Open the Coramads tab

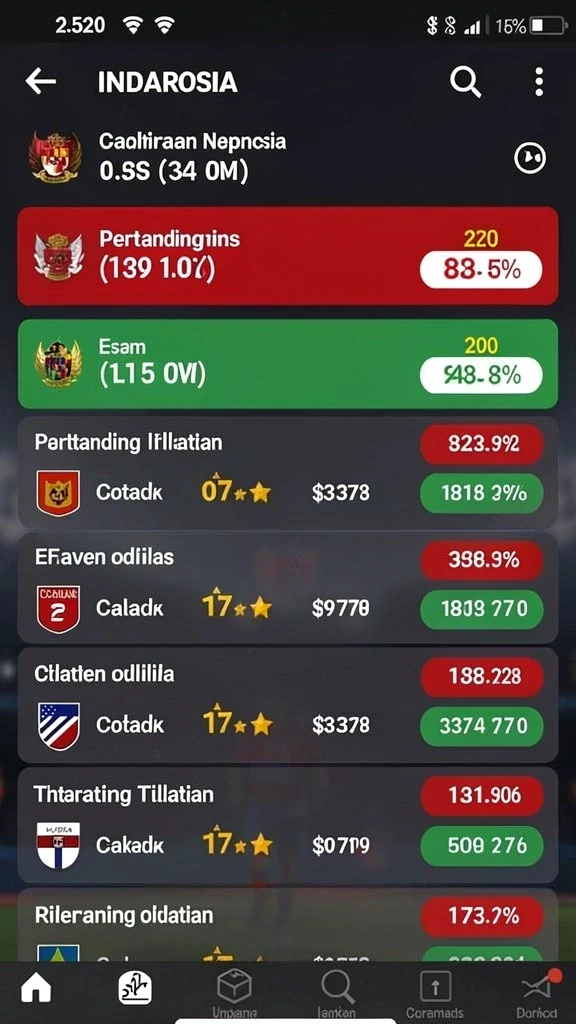(435, 993)
